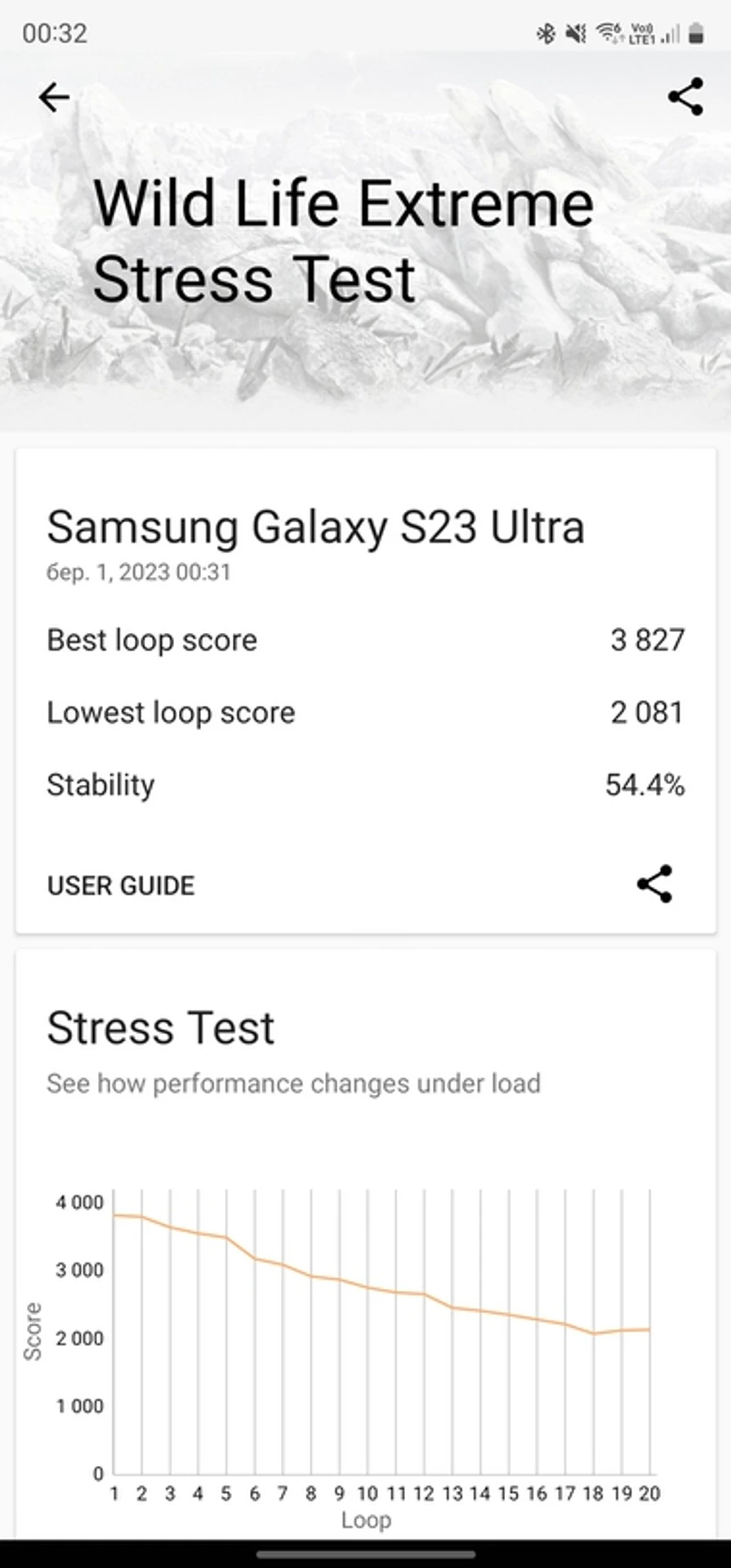731x1568 pixels.
Task: Go back using the top-left arrow
Action: tap(54, 97)
